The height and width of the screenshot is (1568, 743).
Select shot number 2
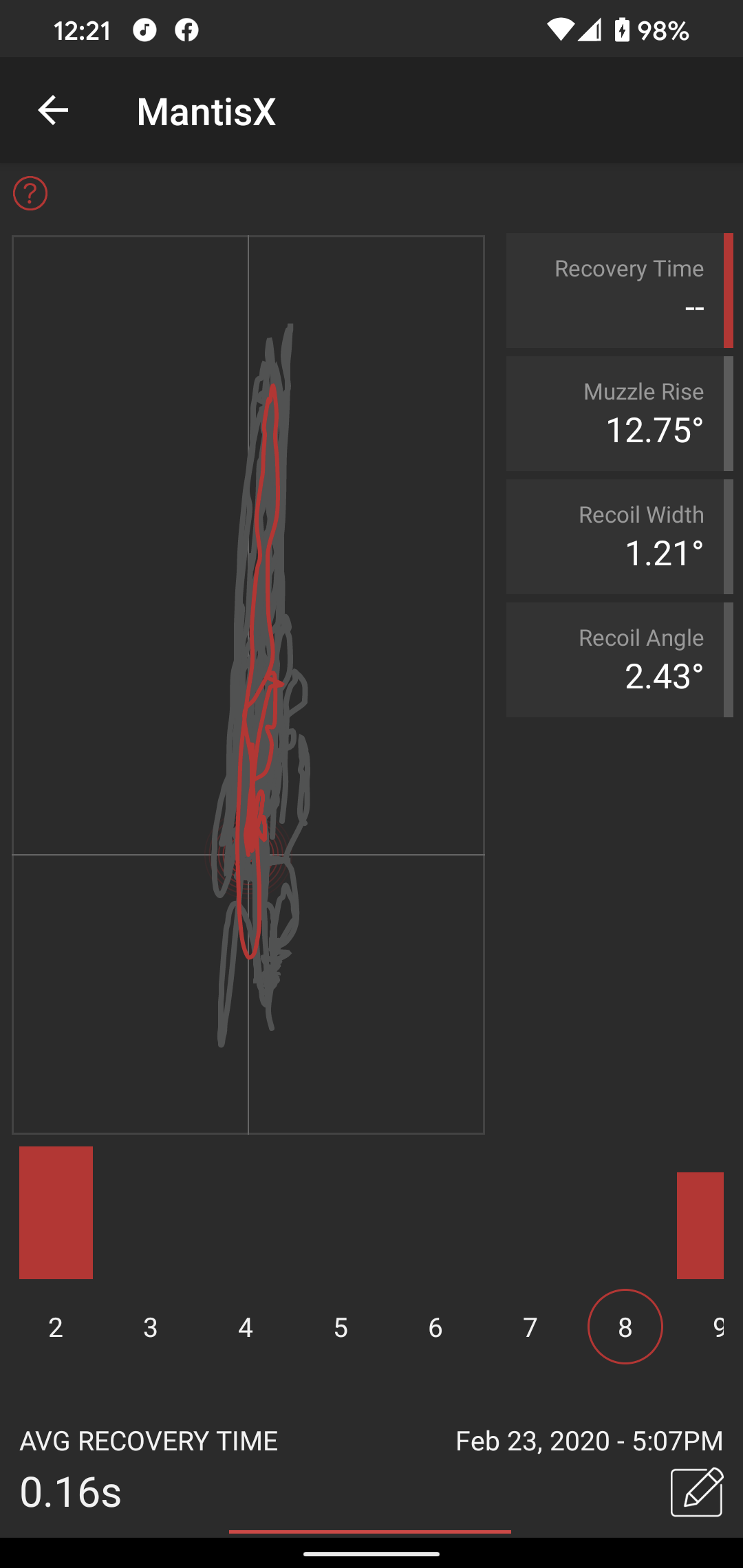click(x=56, y=1327)
